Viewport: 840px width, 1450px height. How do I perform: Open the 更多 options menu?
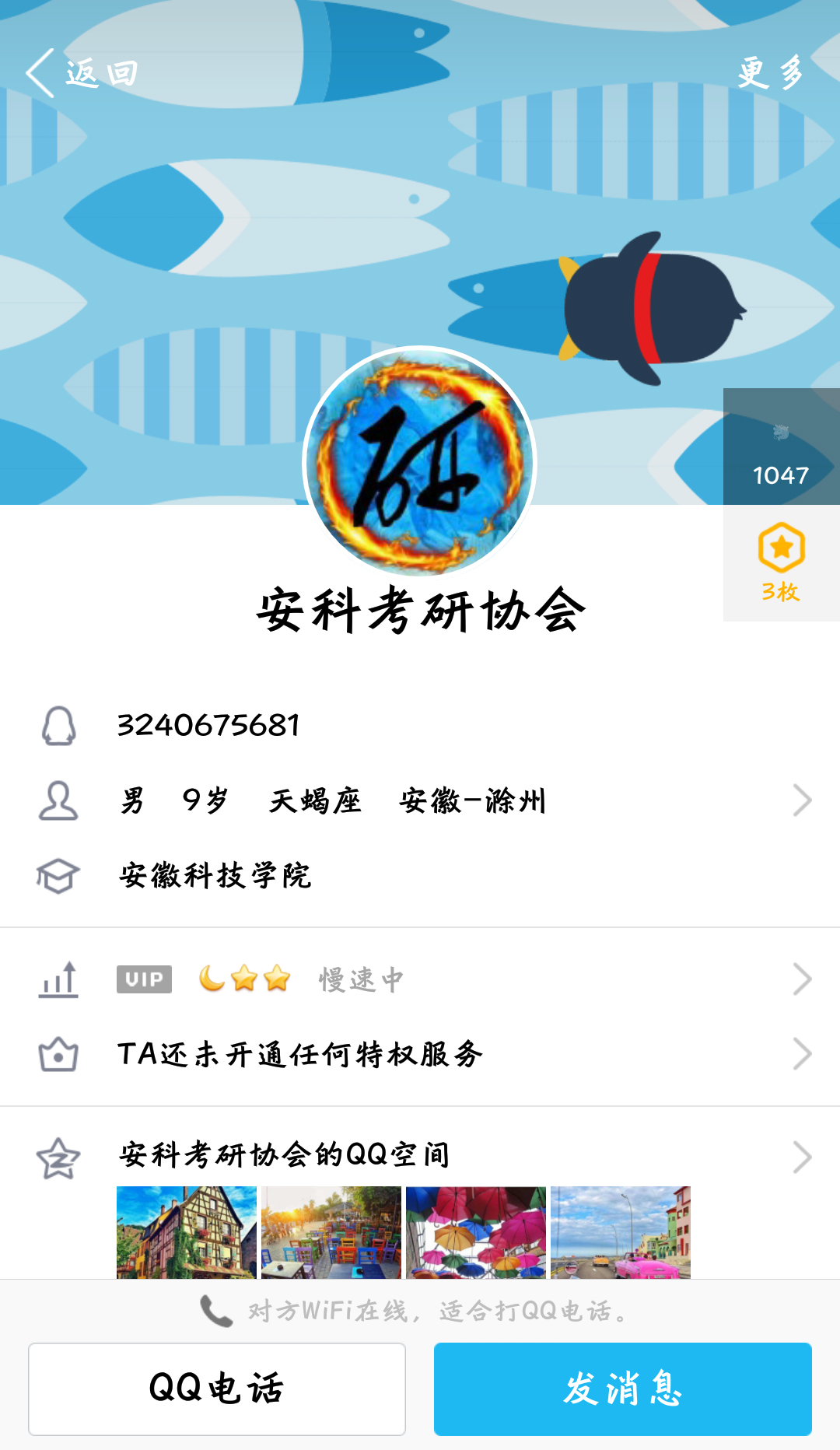click(770, 73)
